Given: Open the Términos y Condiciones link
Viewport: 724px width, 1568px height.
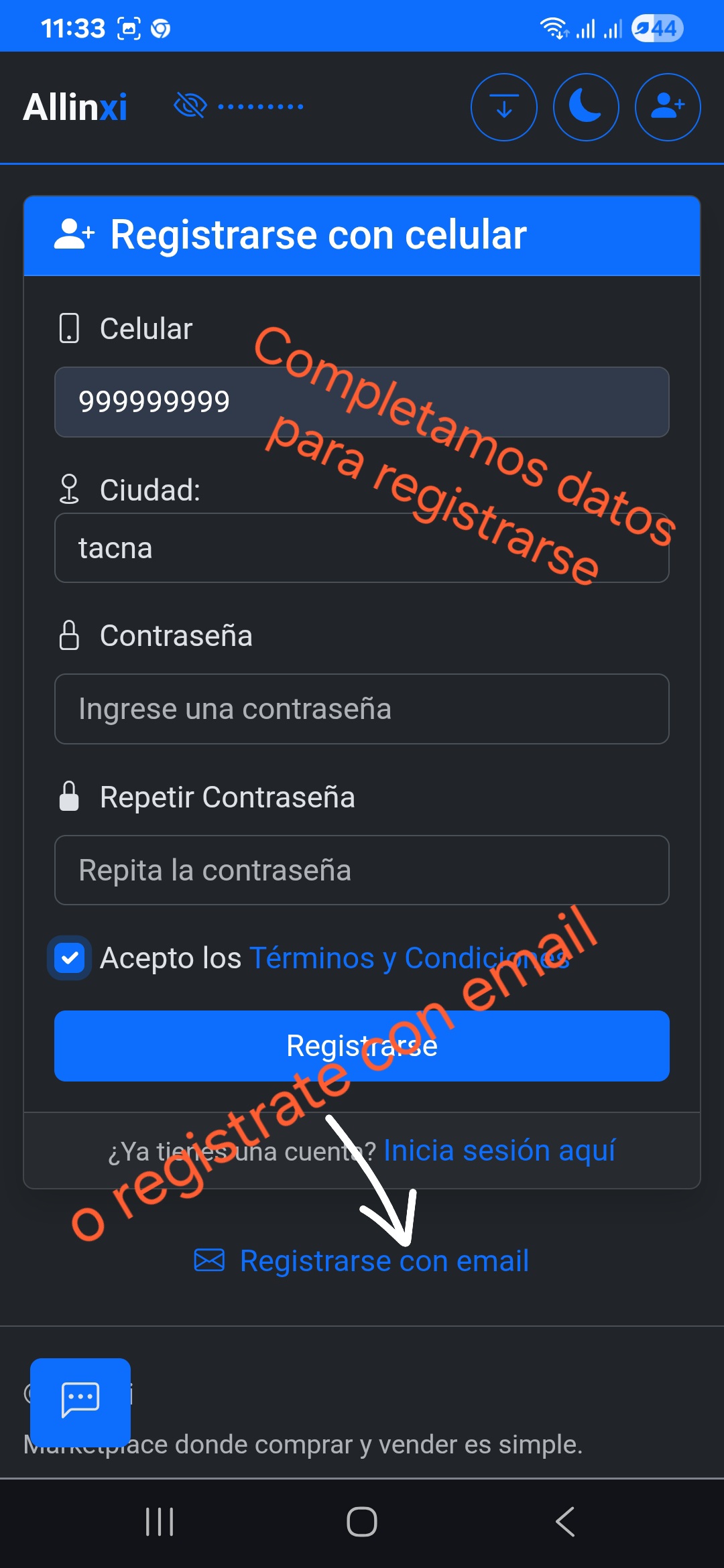Looking at the screenshot, I should coord(409,958).
